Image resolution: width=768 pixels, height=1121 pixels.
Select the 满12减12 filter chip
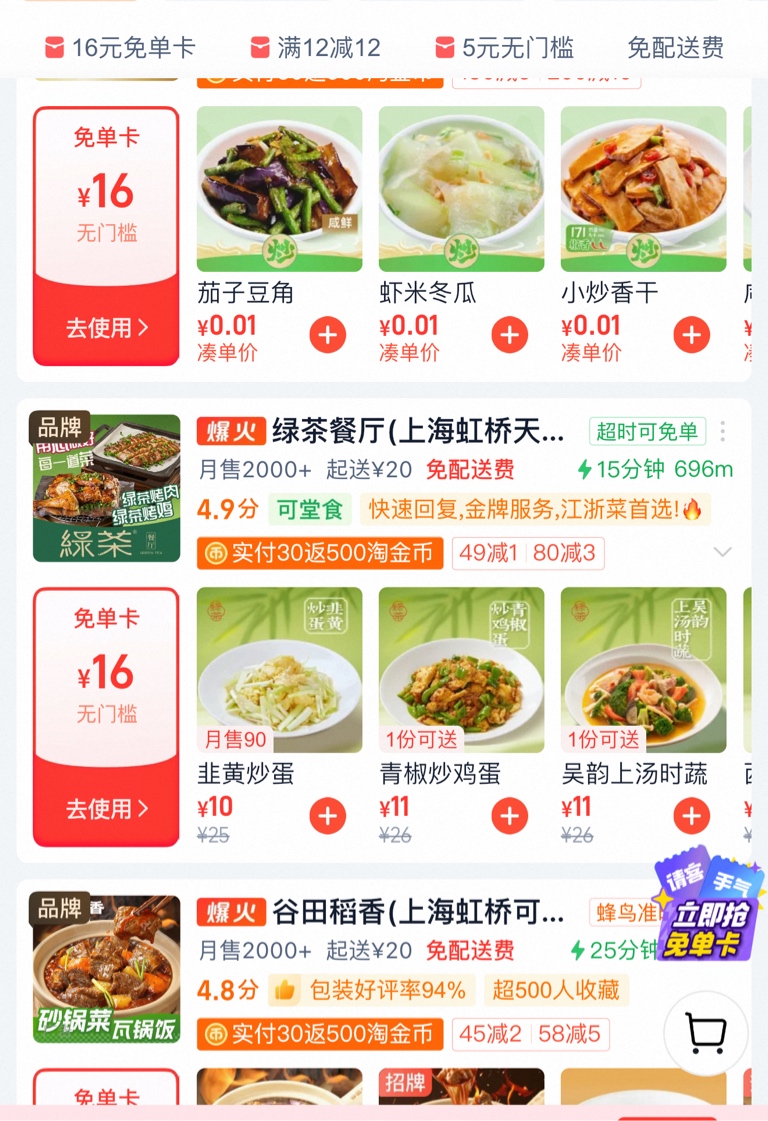tap(315, 48)
